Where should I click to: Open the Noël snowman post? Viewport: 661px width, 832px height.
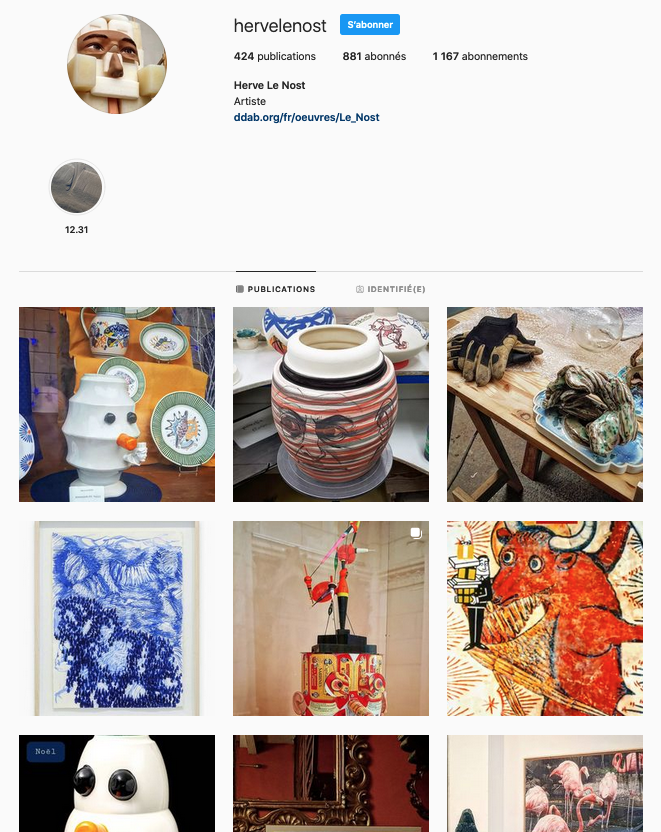[x=117, y=784]
